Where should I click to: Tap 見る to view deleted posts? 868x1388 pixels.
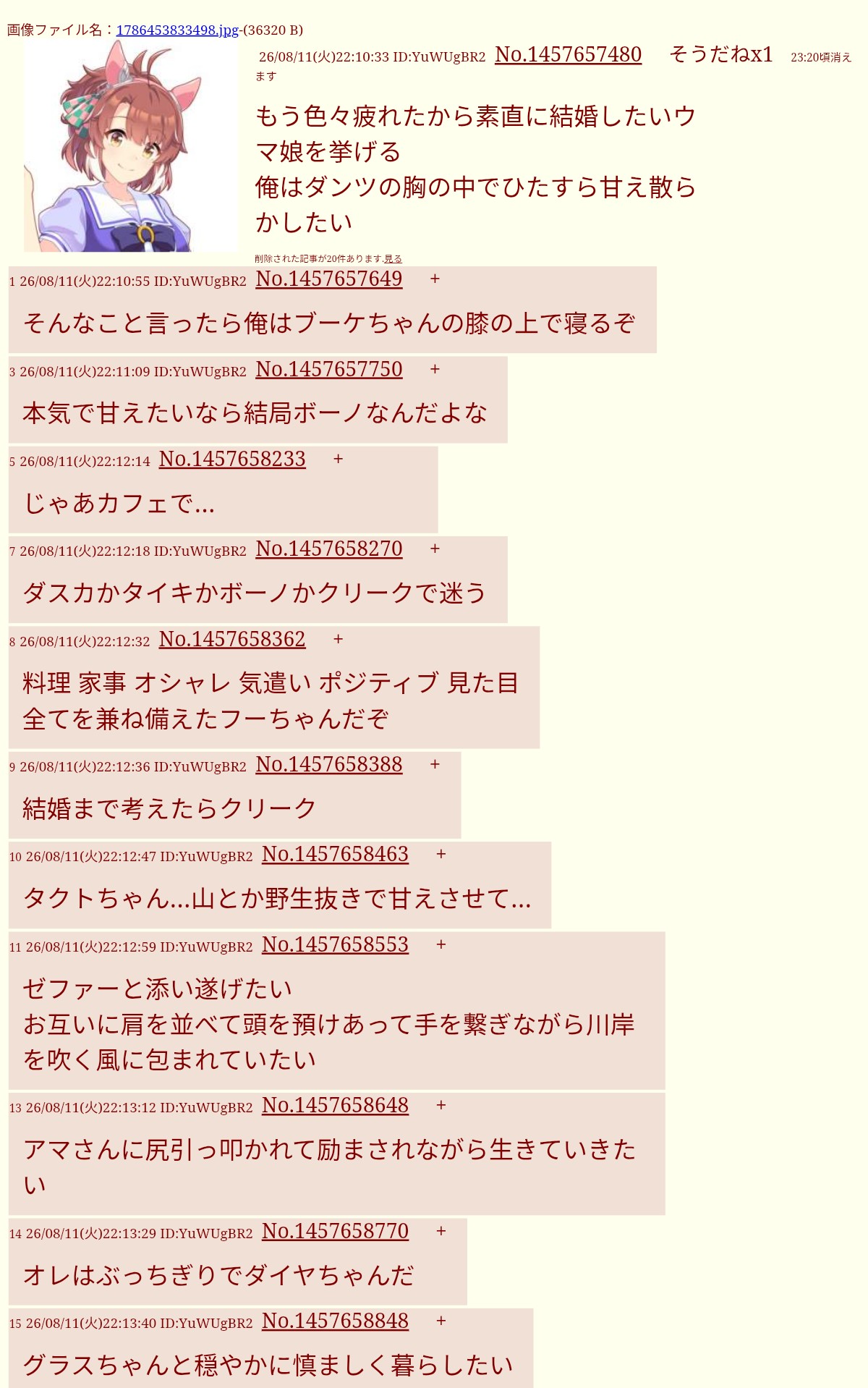(393, 258)
